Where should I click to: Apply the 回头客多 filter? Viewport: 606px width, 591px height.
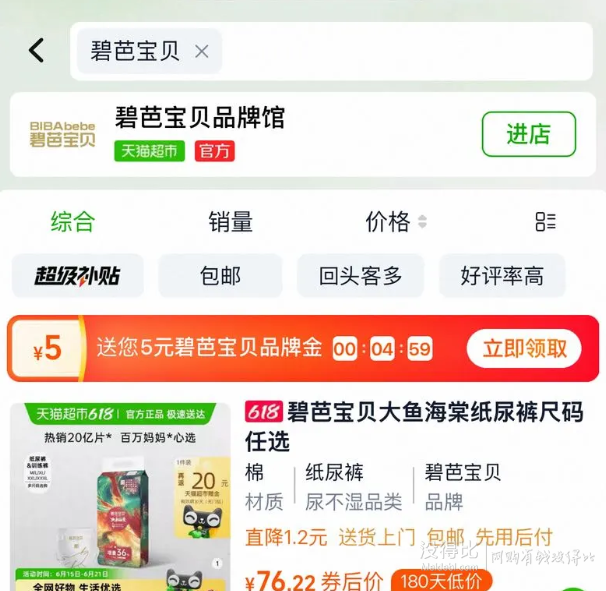pyautogui.click(x=360, y=276)
